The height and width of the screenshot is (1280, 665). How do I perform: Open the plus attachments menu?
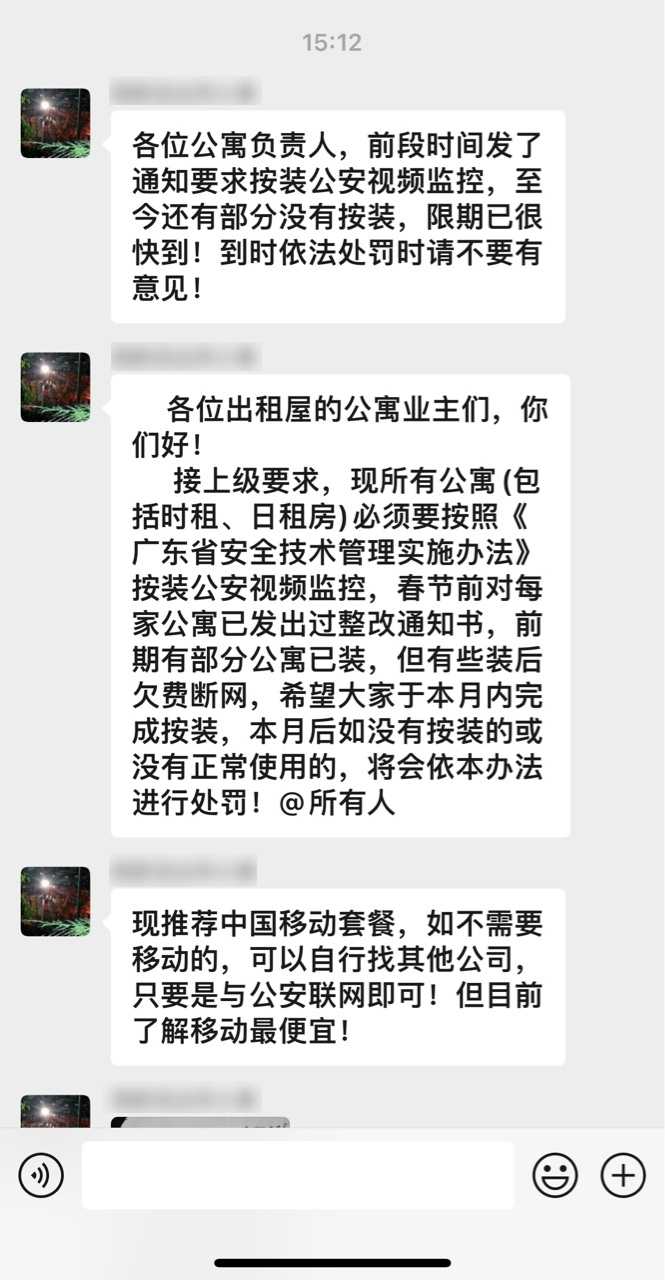[623, 1175]
